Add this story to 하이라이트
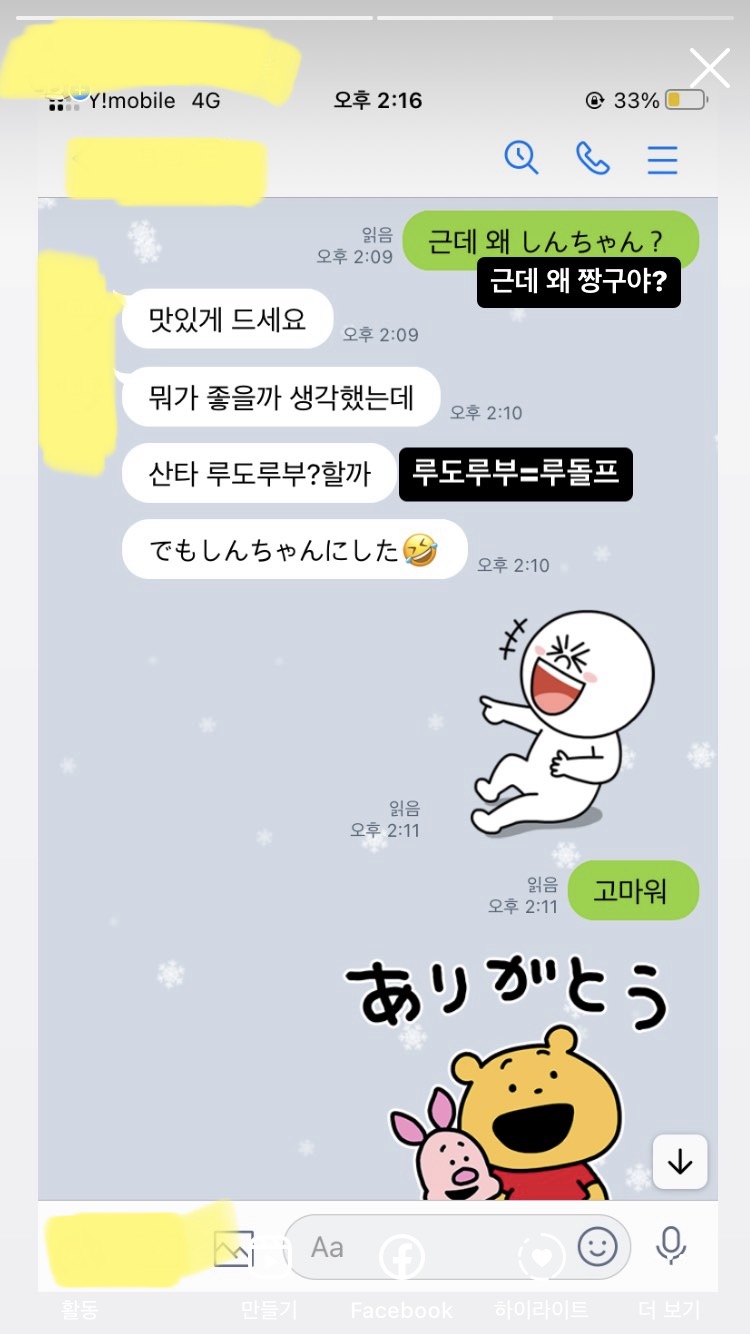The height and width of the screenshot is (1334, 750). (541, 1285)
